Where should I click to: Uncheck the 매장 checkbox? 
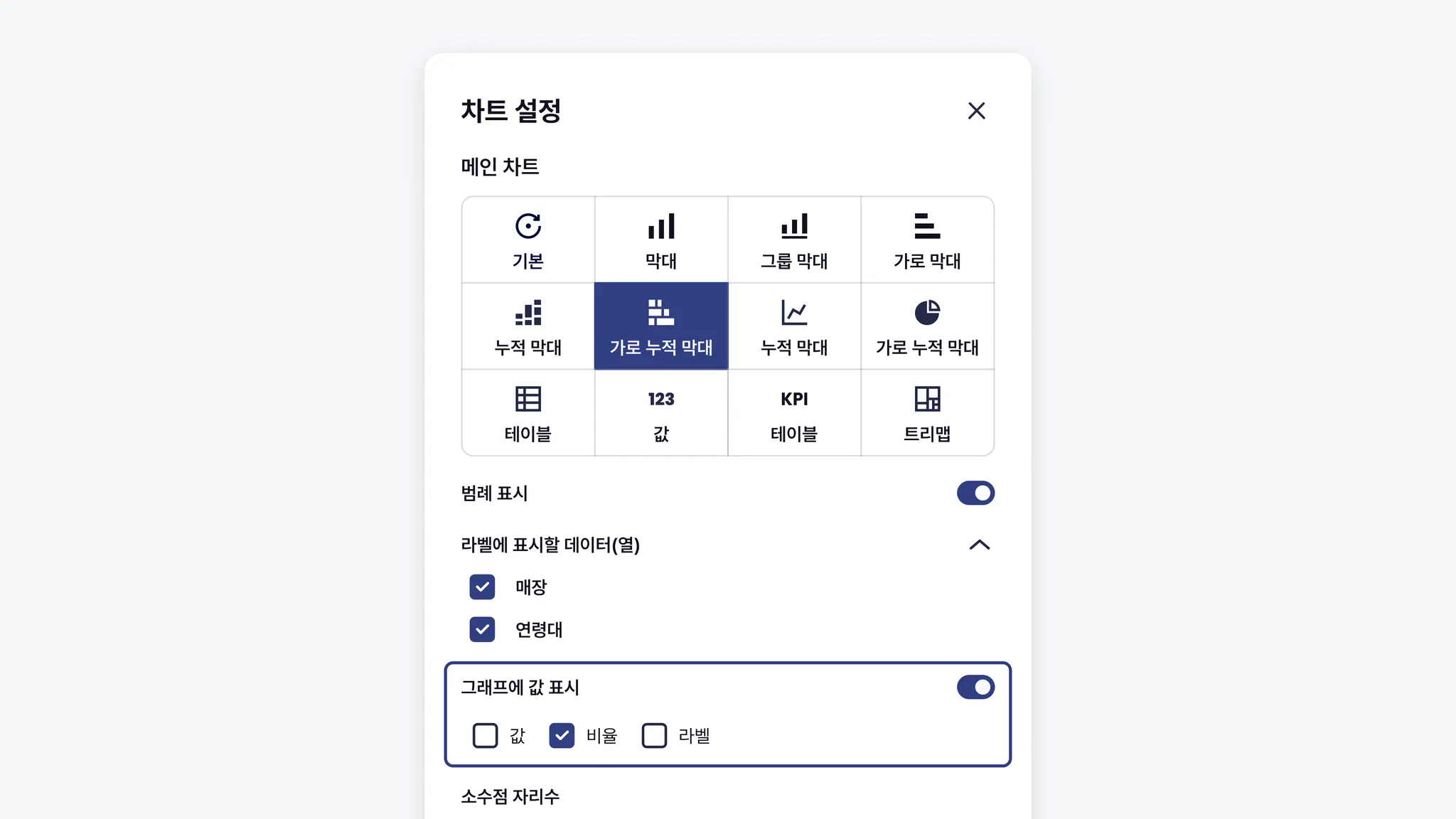482,587
